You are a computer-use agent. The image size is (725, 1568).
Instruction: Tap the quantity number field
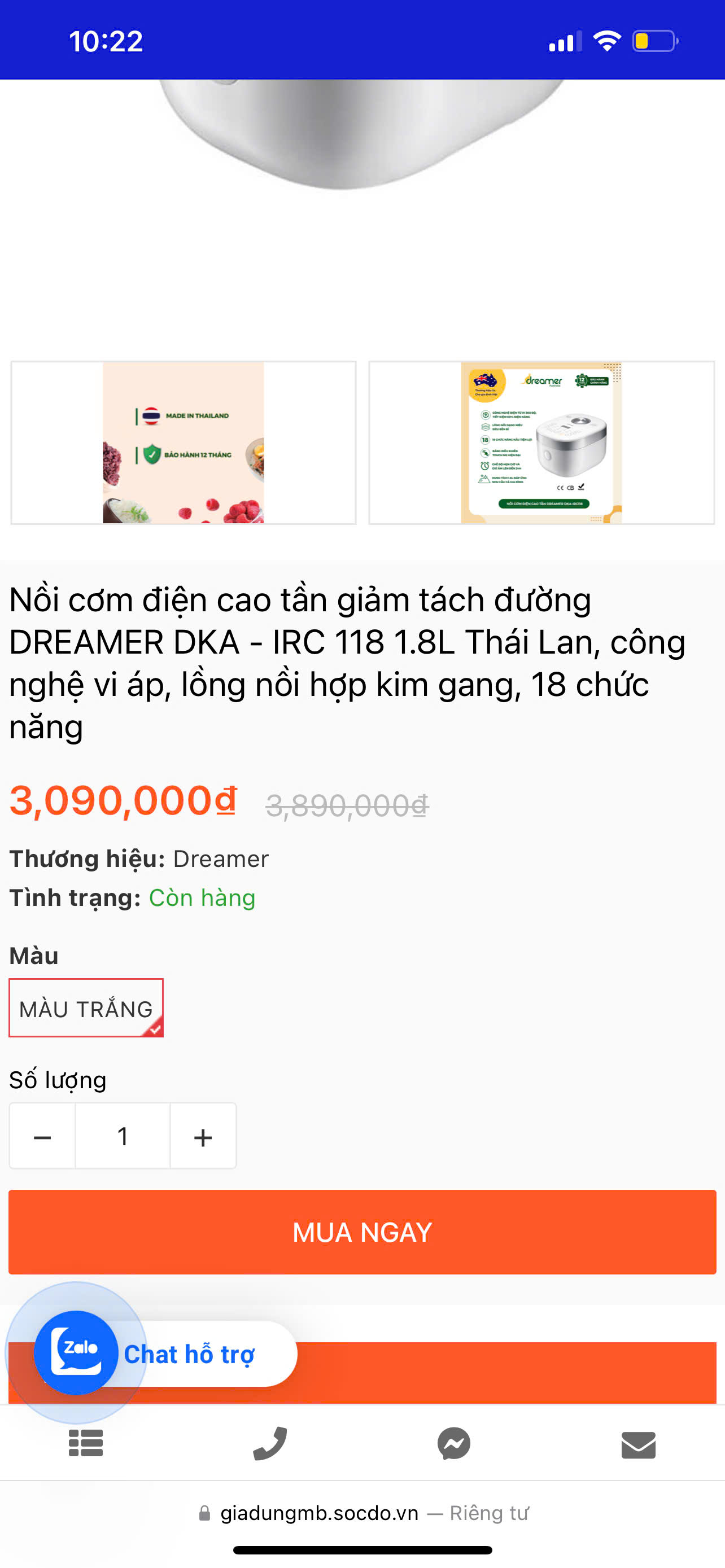pos(123,1136)
